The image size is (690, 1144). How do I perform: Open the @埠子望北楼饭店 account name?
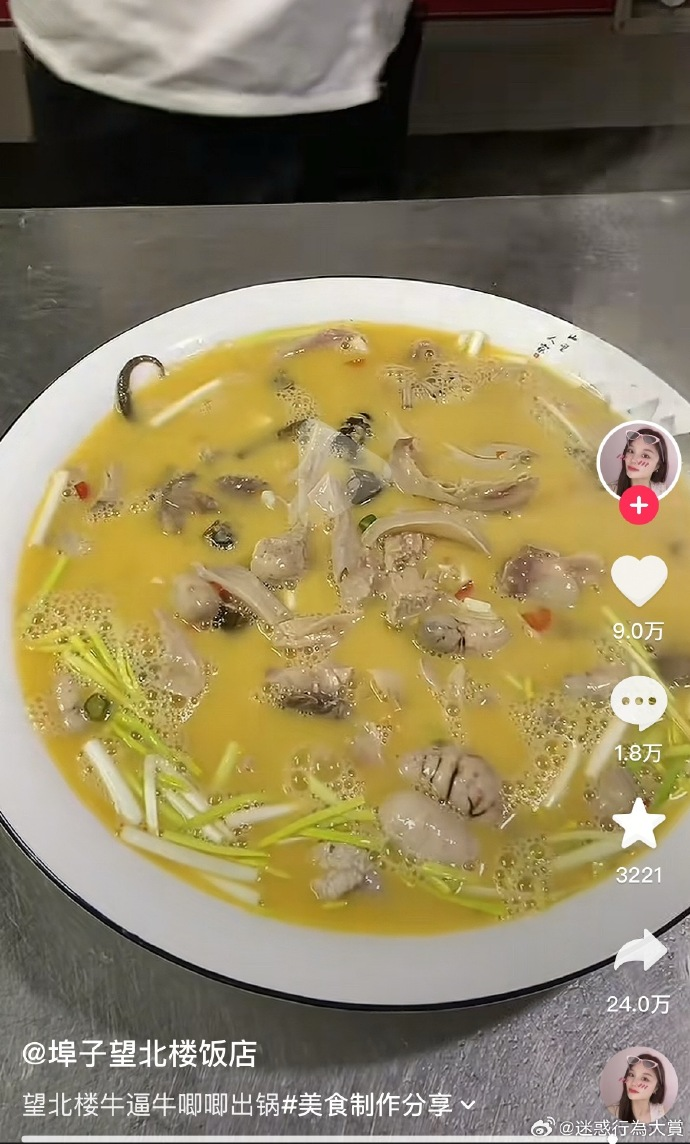(140, 1054)
